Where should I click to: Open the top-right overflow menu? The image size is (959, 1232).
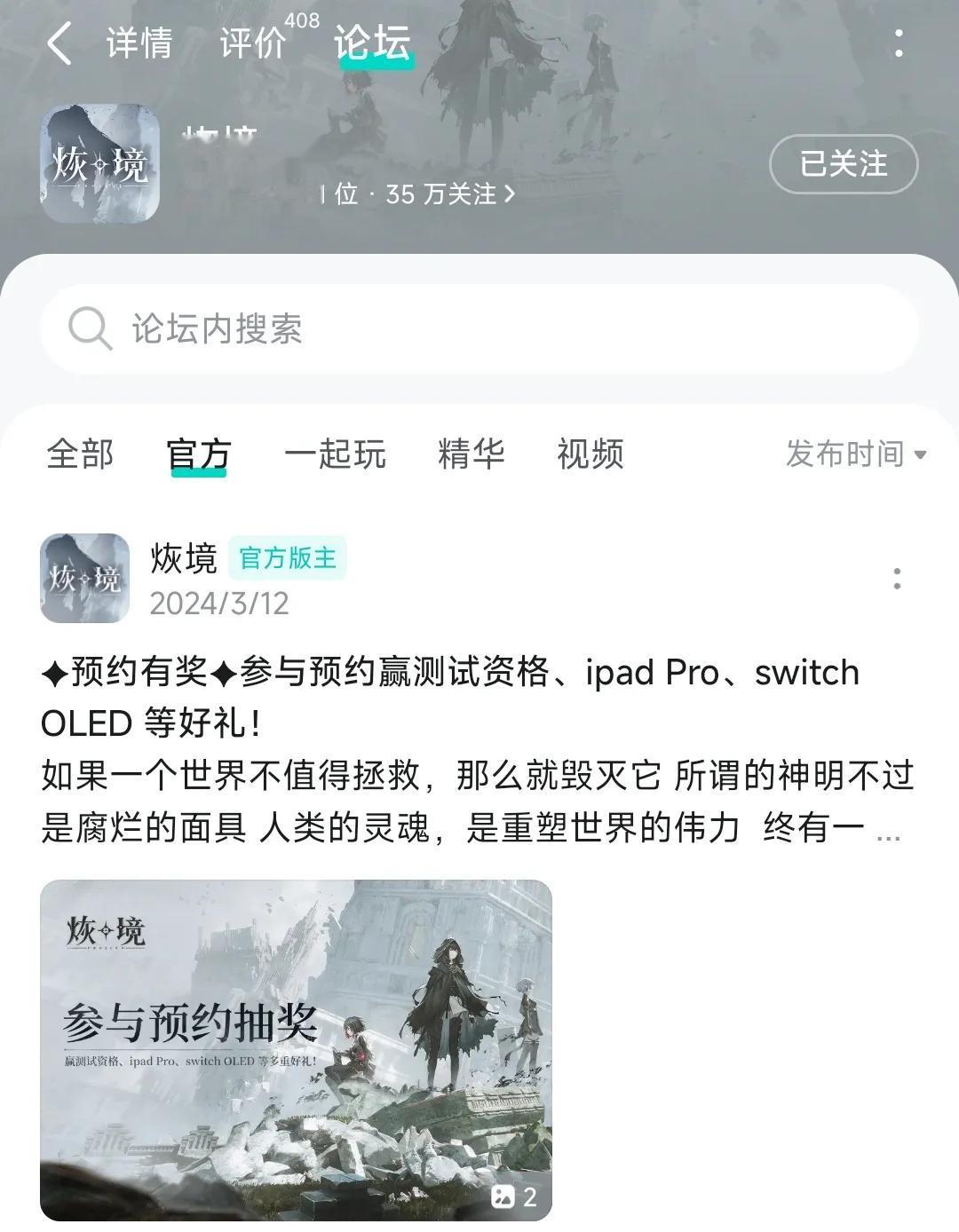coord(899,43)
